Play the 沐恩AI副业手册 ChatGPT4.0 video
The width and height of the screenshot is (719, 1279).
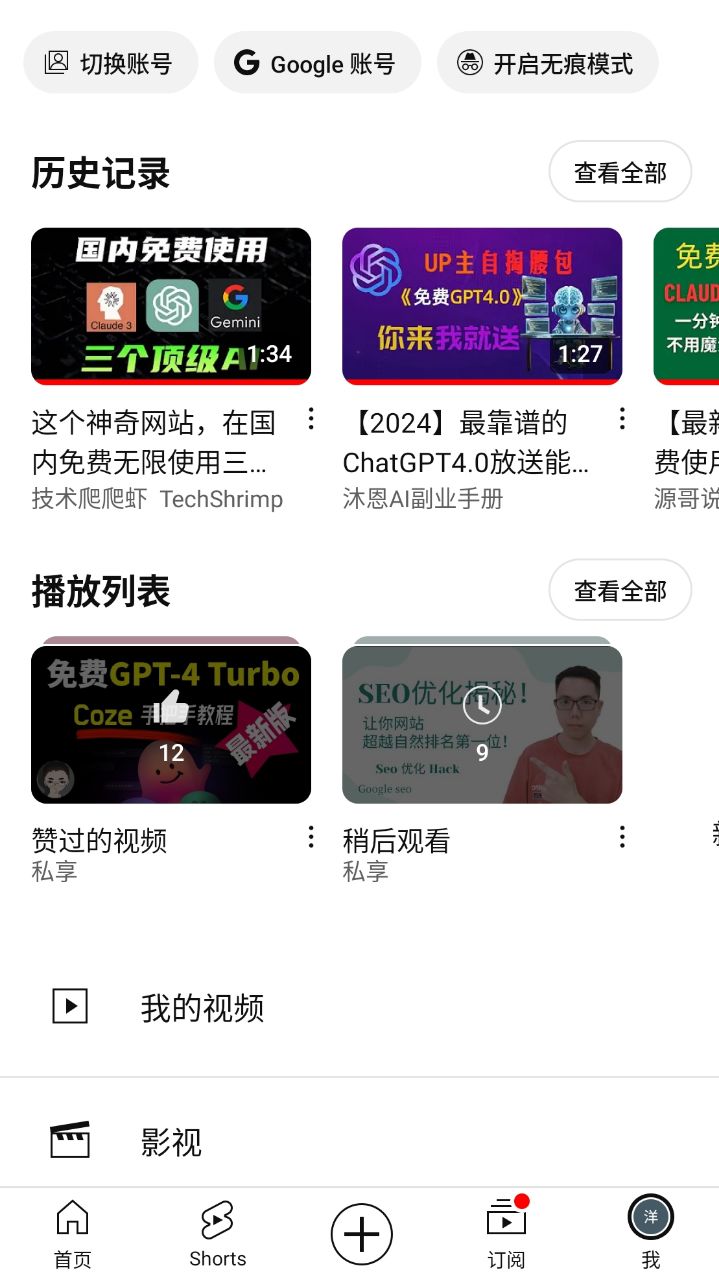pyautogui.click(x=482, y=306)
